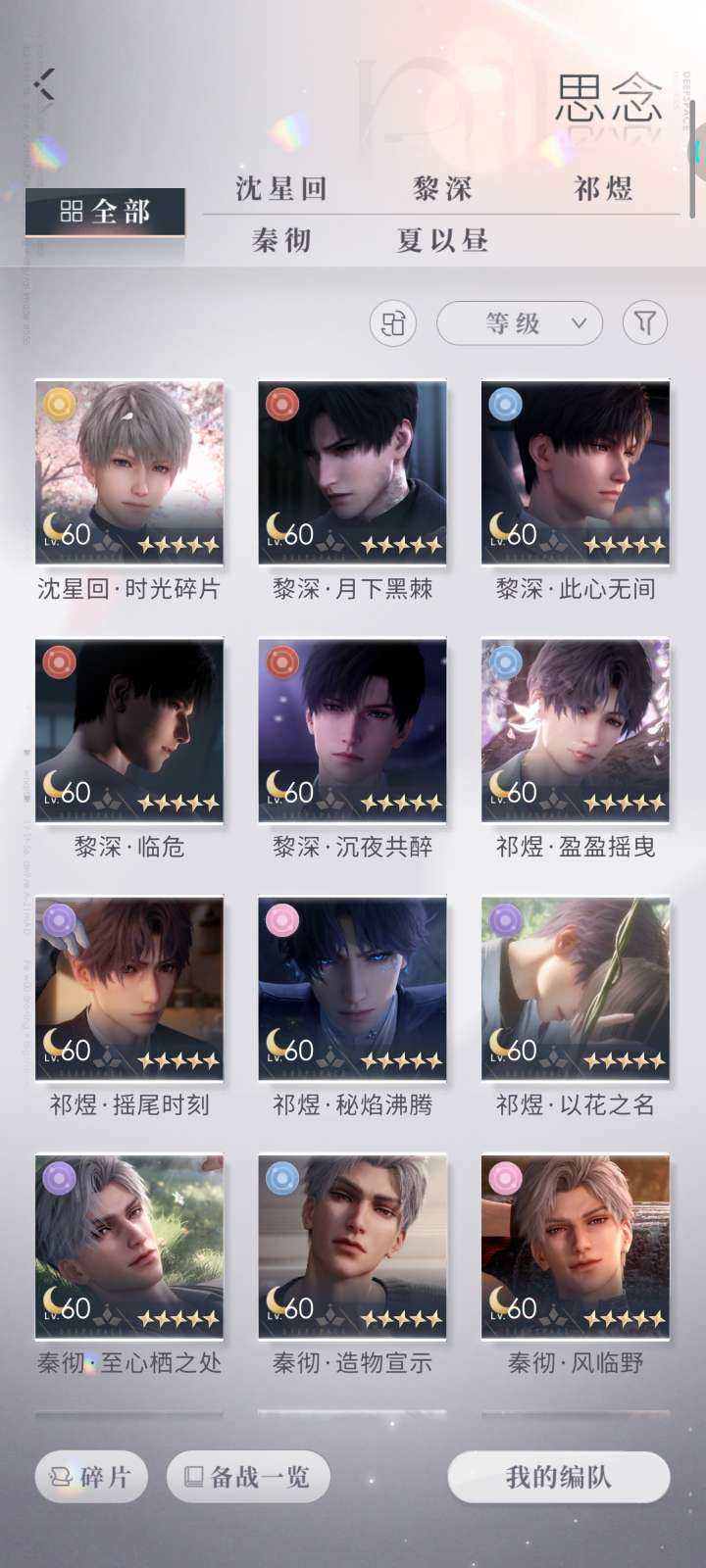Switch to the 黎深 tab

coord(442,188)
